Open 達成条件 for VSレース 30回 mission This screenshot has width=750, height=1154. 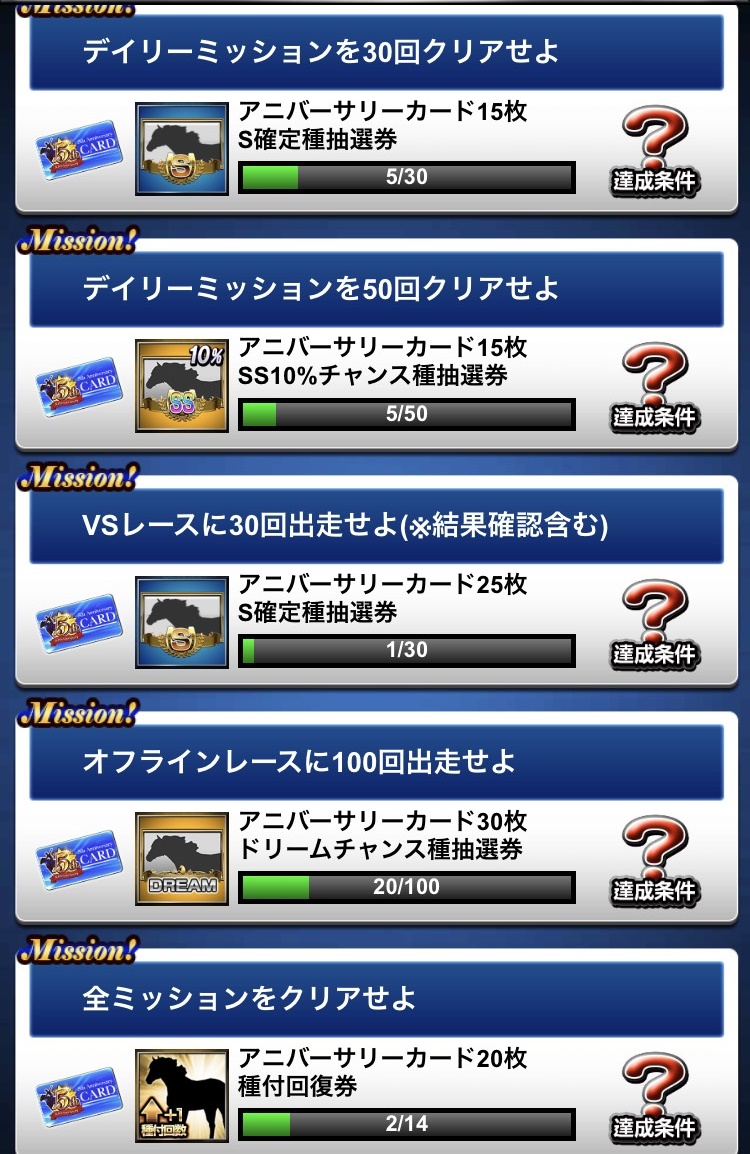click(655, 625)
